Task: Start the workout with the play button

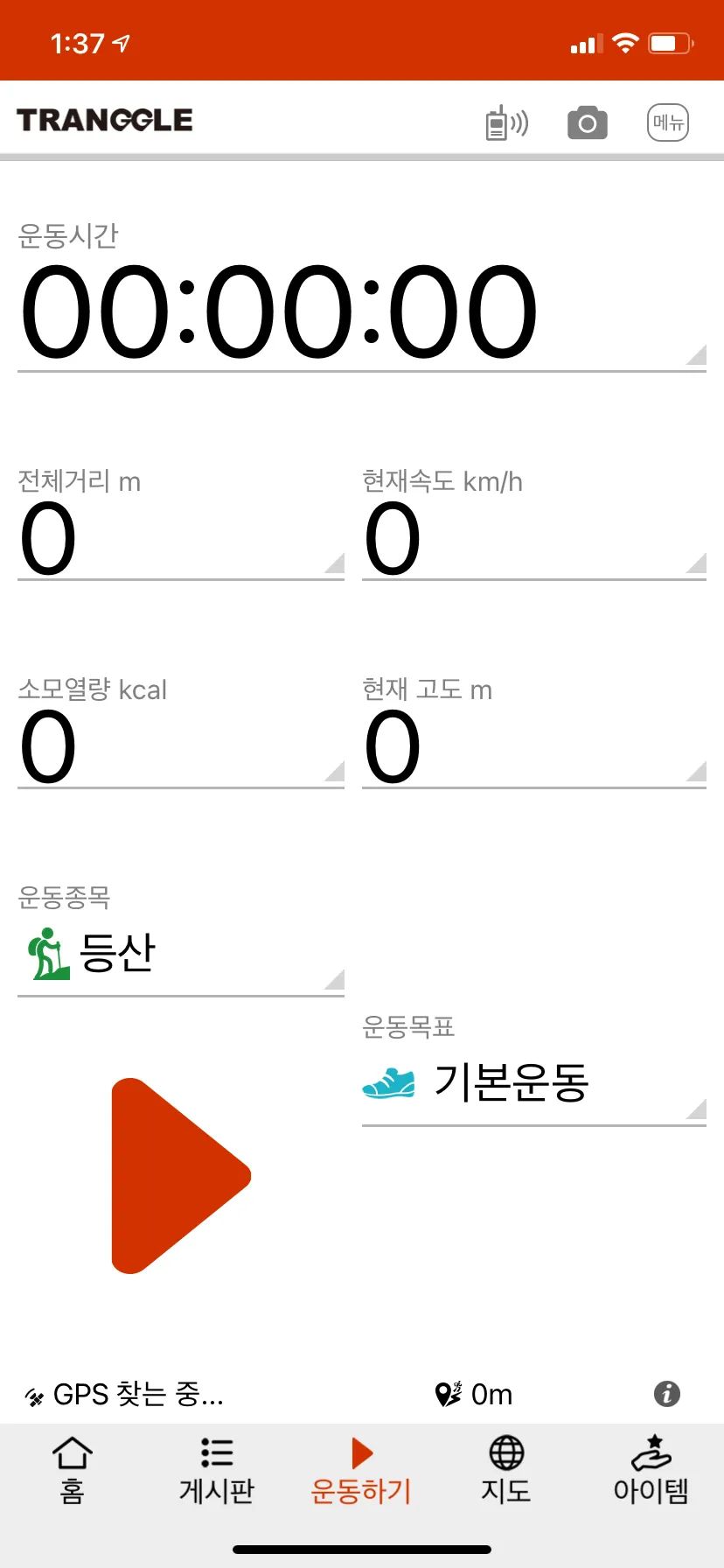Action: [x=181, y=1175]
